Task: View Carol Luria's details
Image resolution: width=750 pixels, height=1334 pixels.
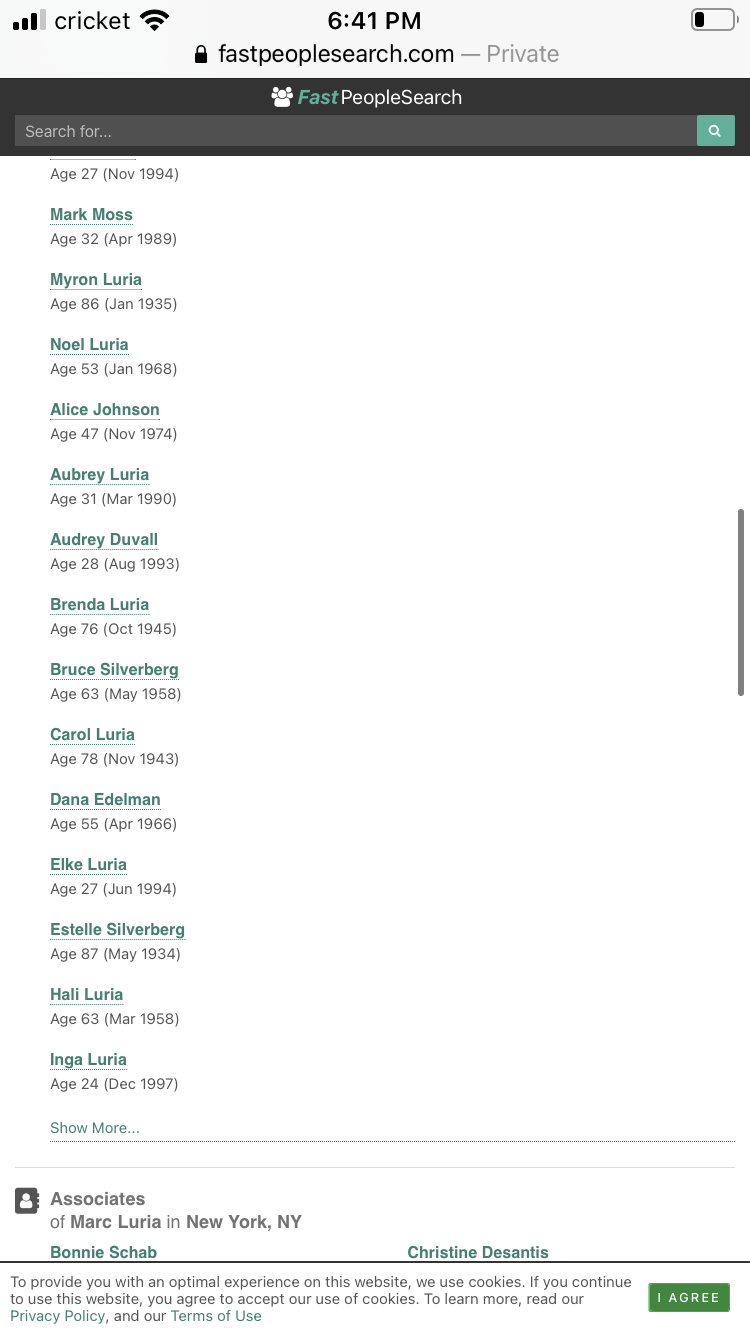Action: pyautogui.click(x=92, y=734)
